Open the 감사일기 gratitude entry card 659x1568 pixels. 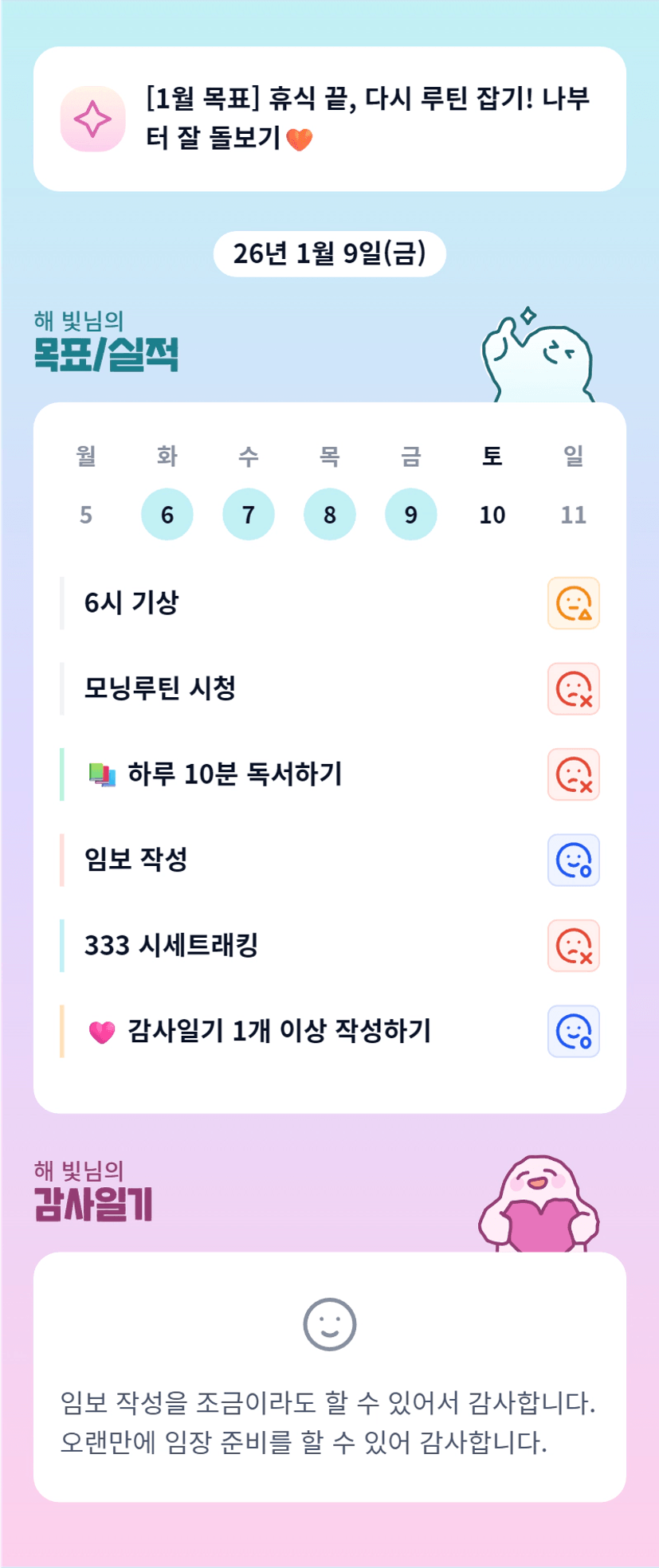330,1377
